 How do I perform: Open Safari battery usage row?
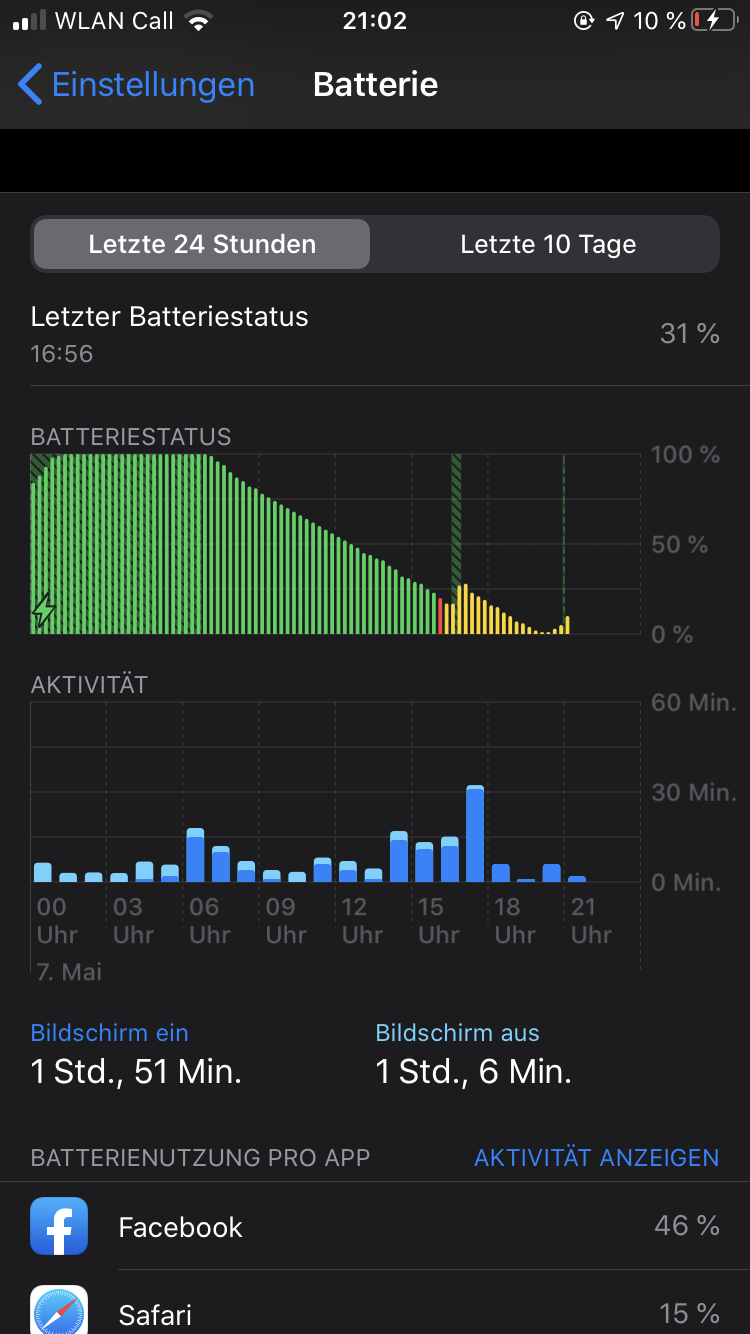(x=375, y=1312)
